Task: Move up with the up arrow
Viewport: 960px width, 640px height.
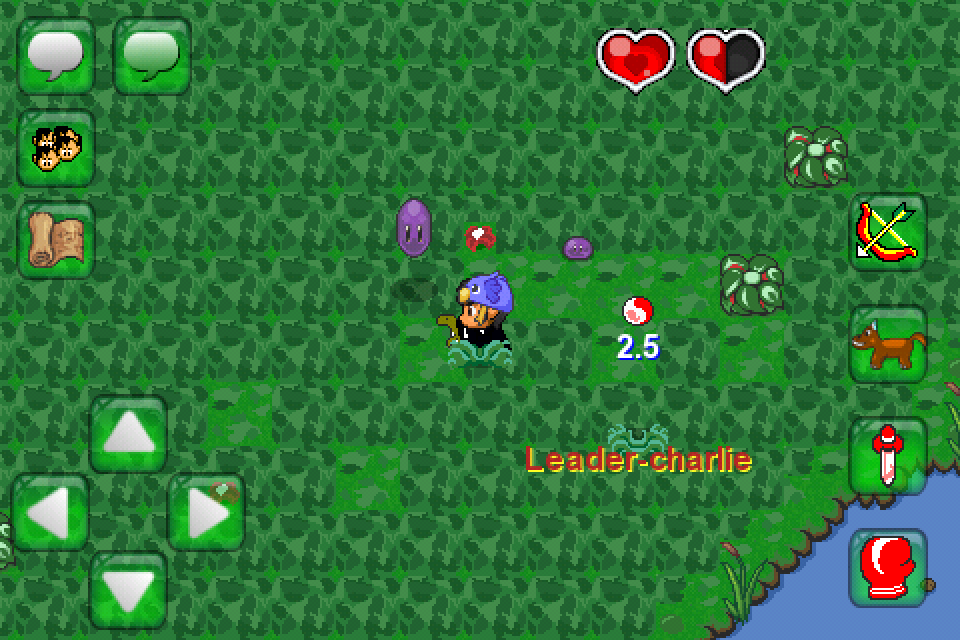Action: [x=129, y=434]
